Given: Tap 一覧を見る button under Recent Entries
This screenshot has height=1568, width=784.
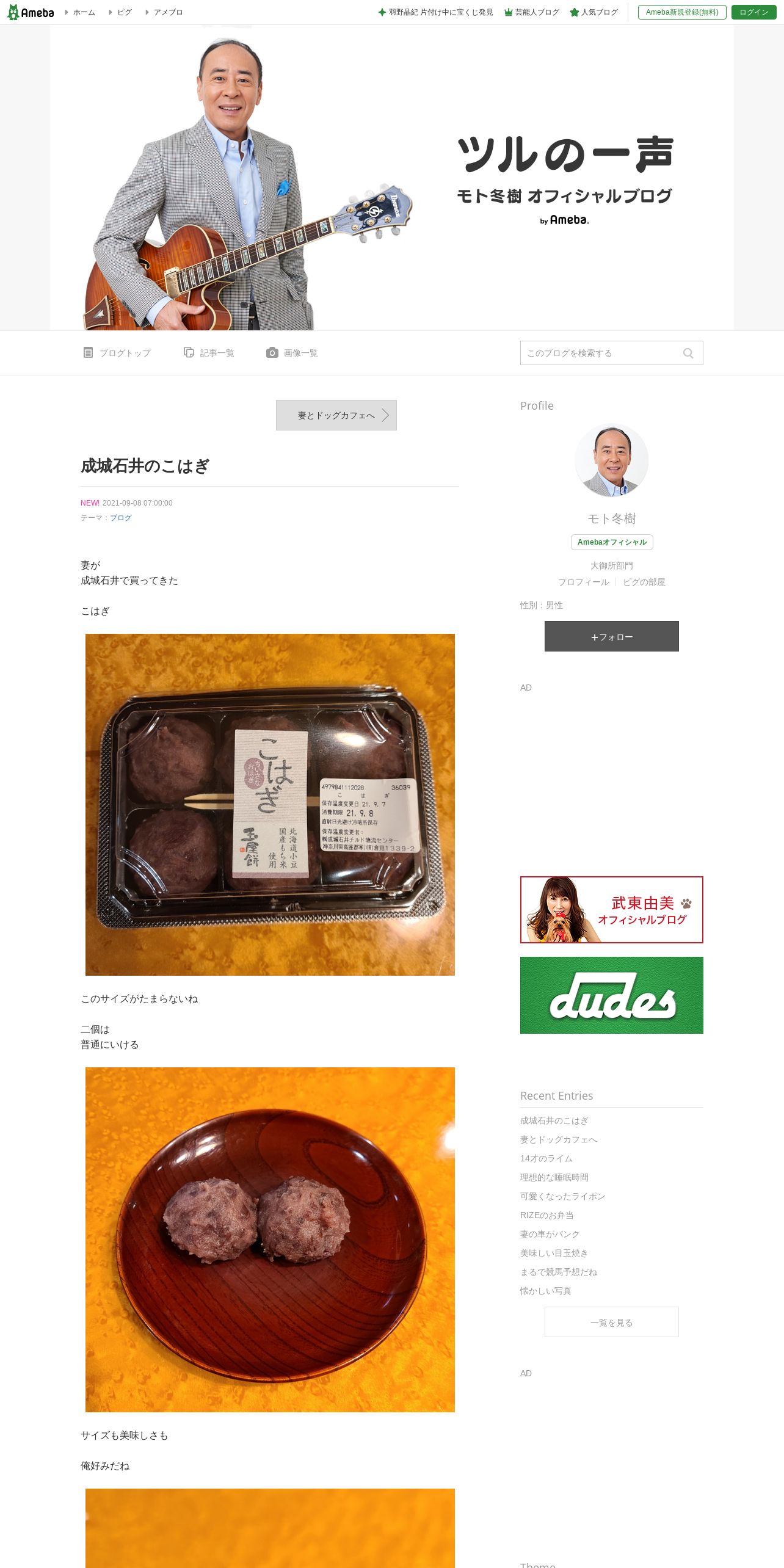Looking at the screenshot, I should pyautogui.click(x=612, y=1322).
